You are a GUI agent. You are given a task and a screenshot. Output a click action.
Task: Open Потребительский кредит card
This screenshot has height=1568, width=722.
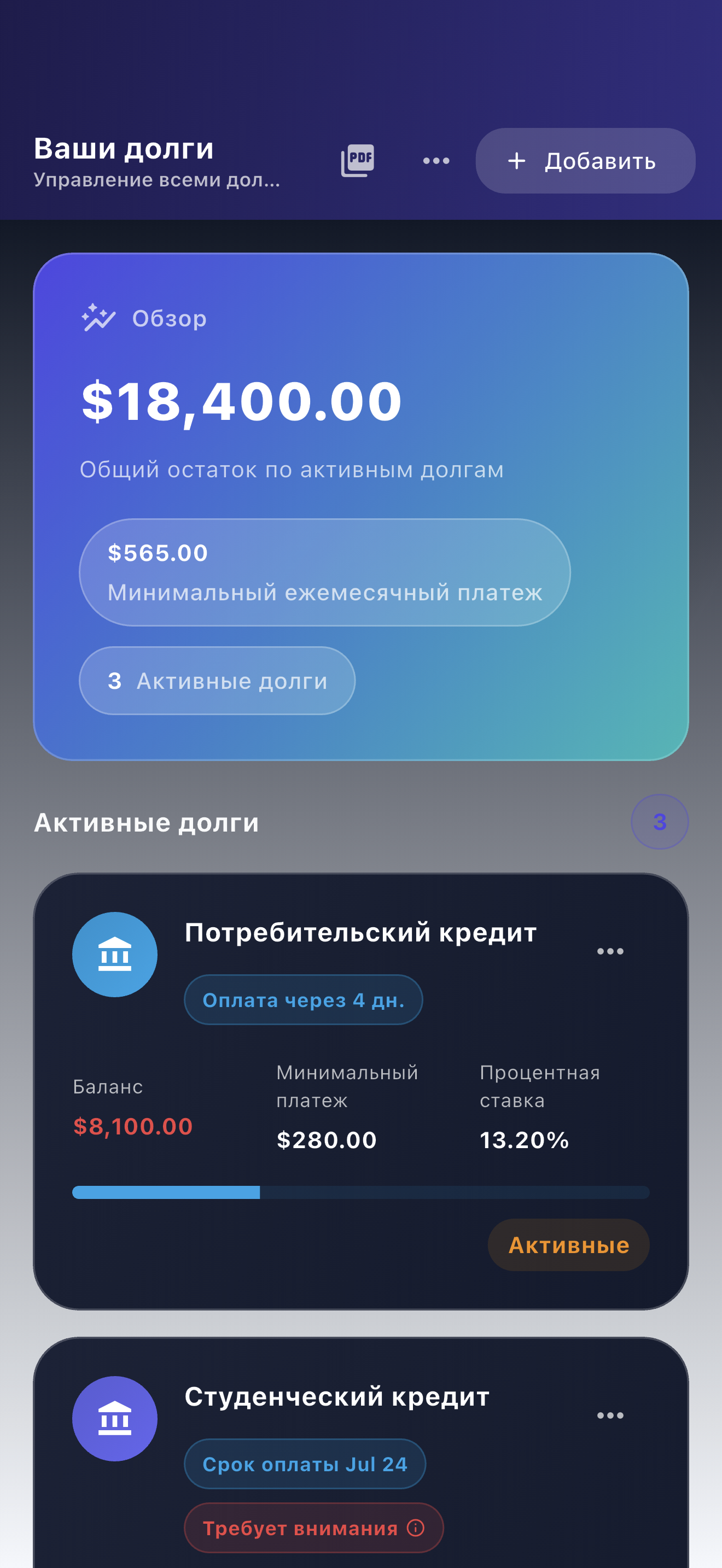(361, 1091)
